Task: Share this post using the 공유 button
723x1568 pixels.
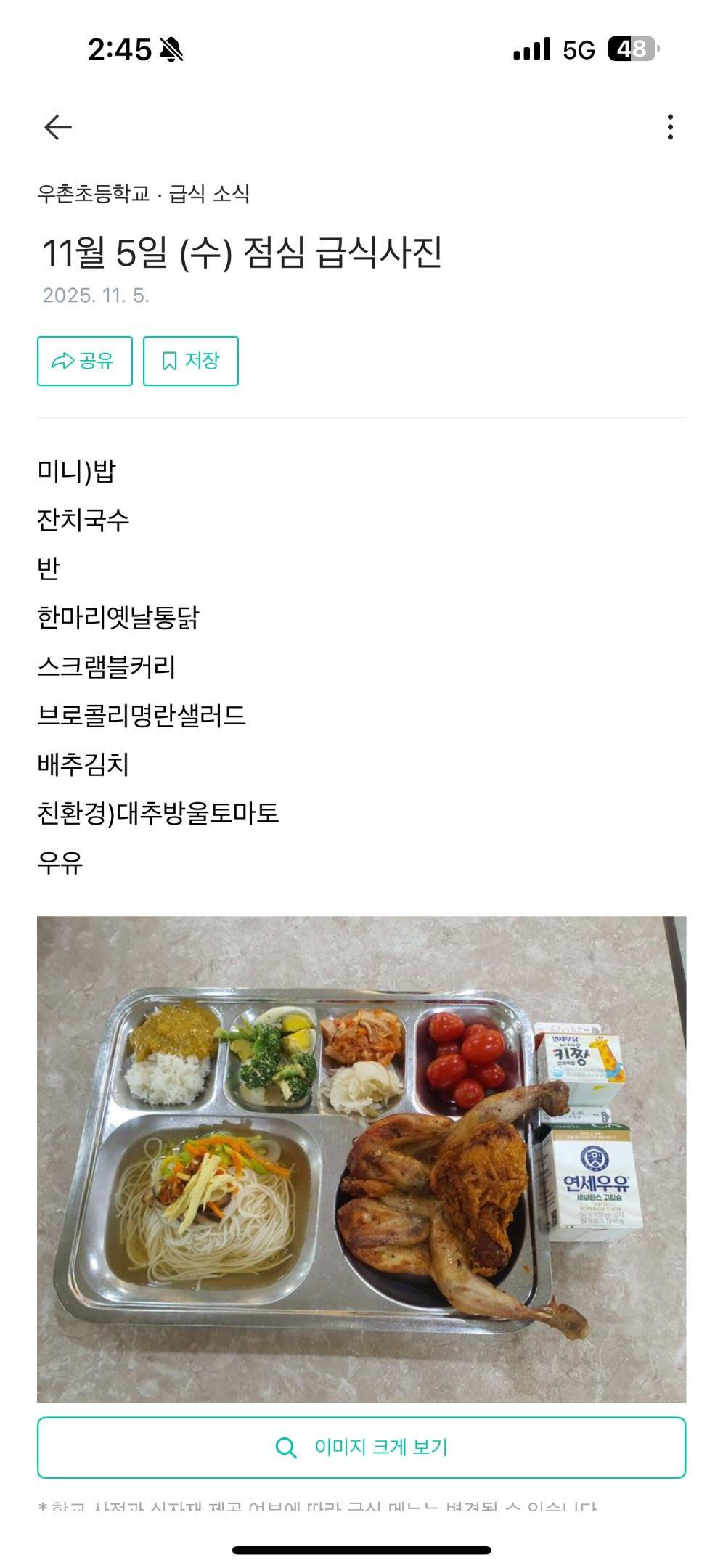Action: pyautogui.click(x=86, y=359)
